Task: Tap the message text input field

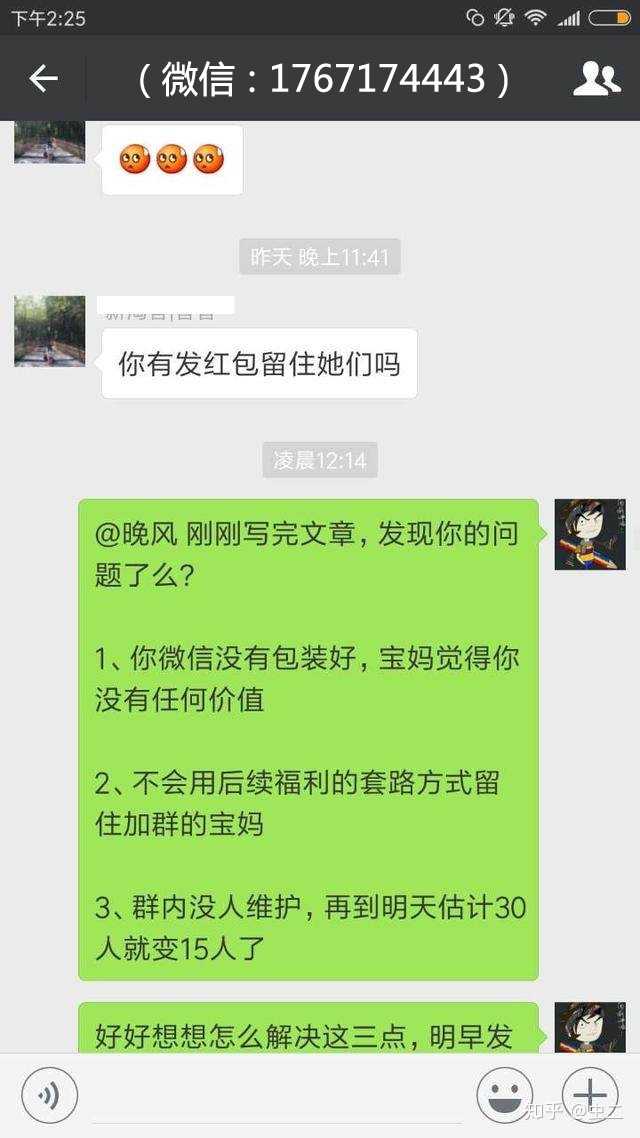Action: click(275, 1097)
